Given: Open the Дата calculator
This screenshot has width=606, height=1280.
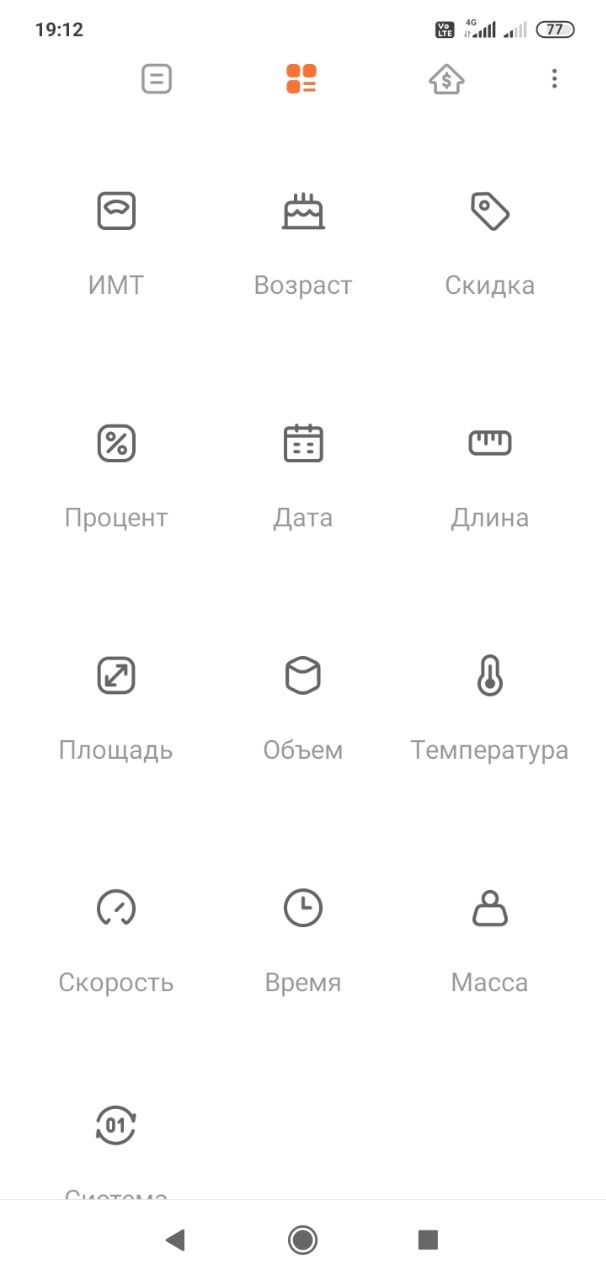Looking at the screenshot, I should (x=303, y=477).
